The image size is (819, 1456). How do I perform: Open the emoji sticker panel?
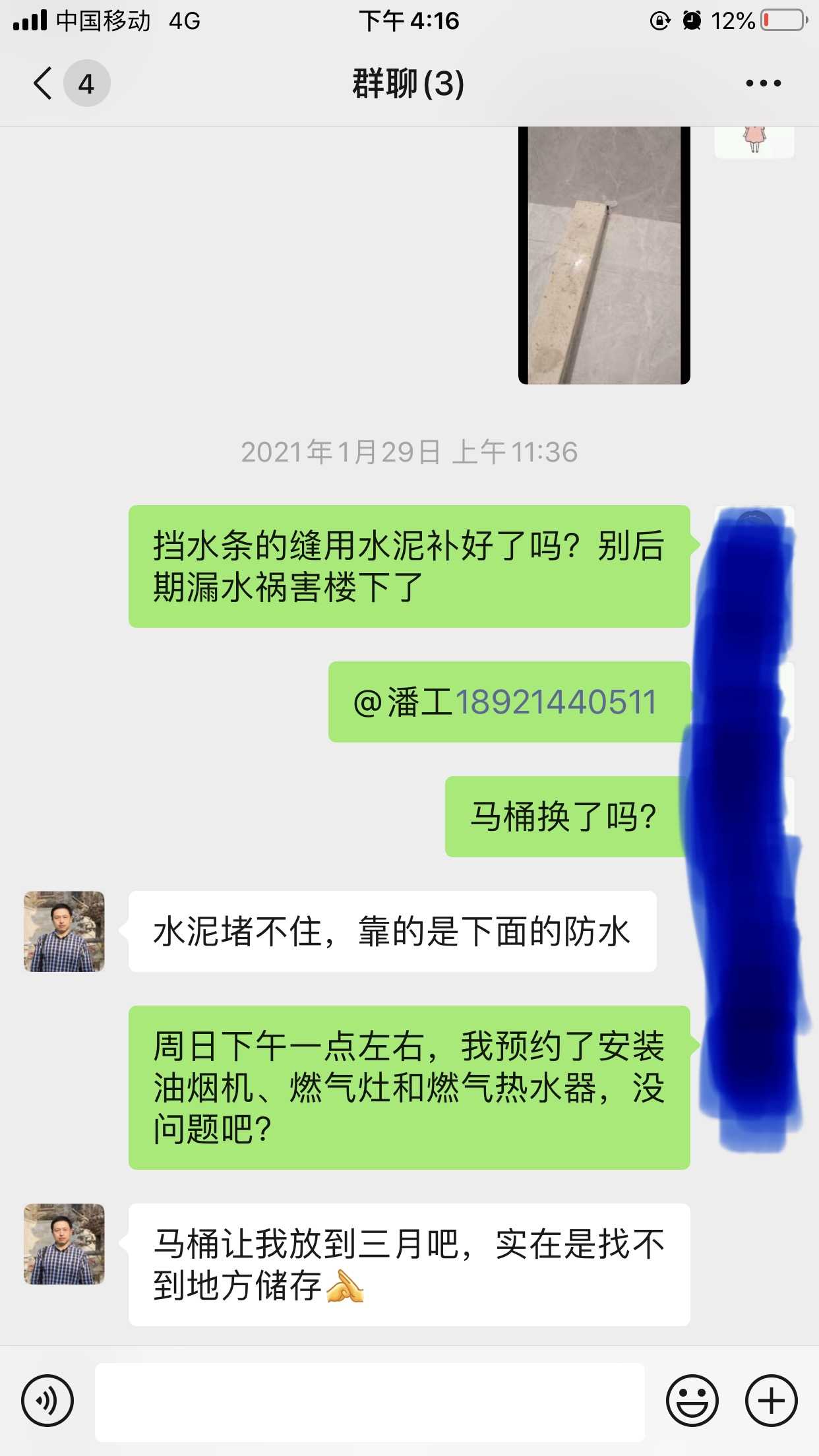[x=692, y=1401]
